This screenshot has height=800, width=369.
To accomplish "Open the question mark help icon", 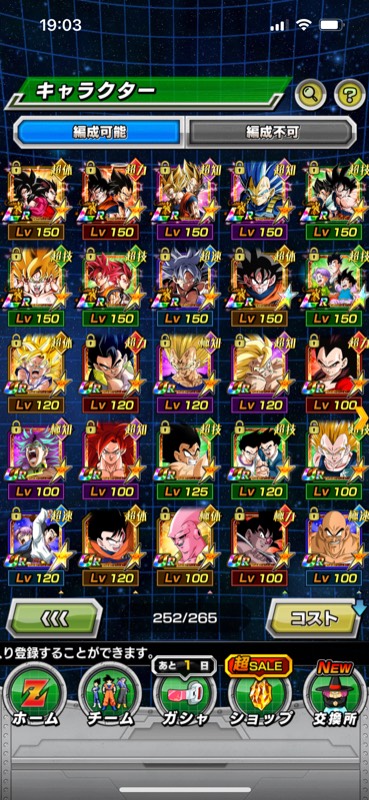I will click(350, 93).
